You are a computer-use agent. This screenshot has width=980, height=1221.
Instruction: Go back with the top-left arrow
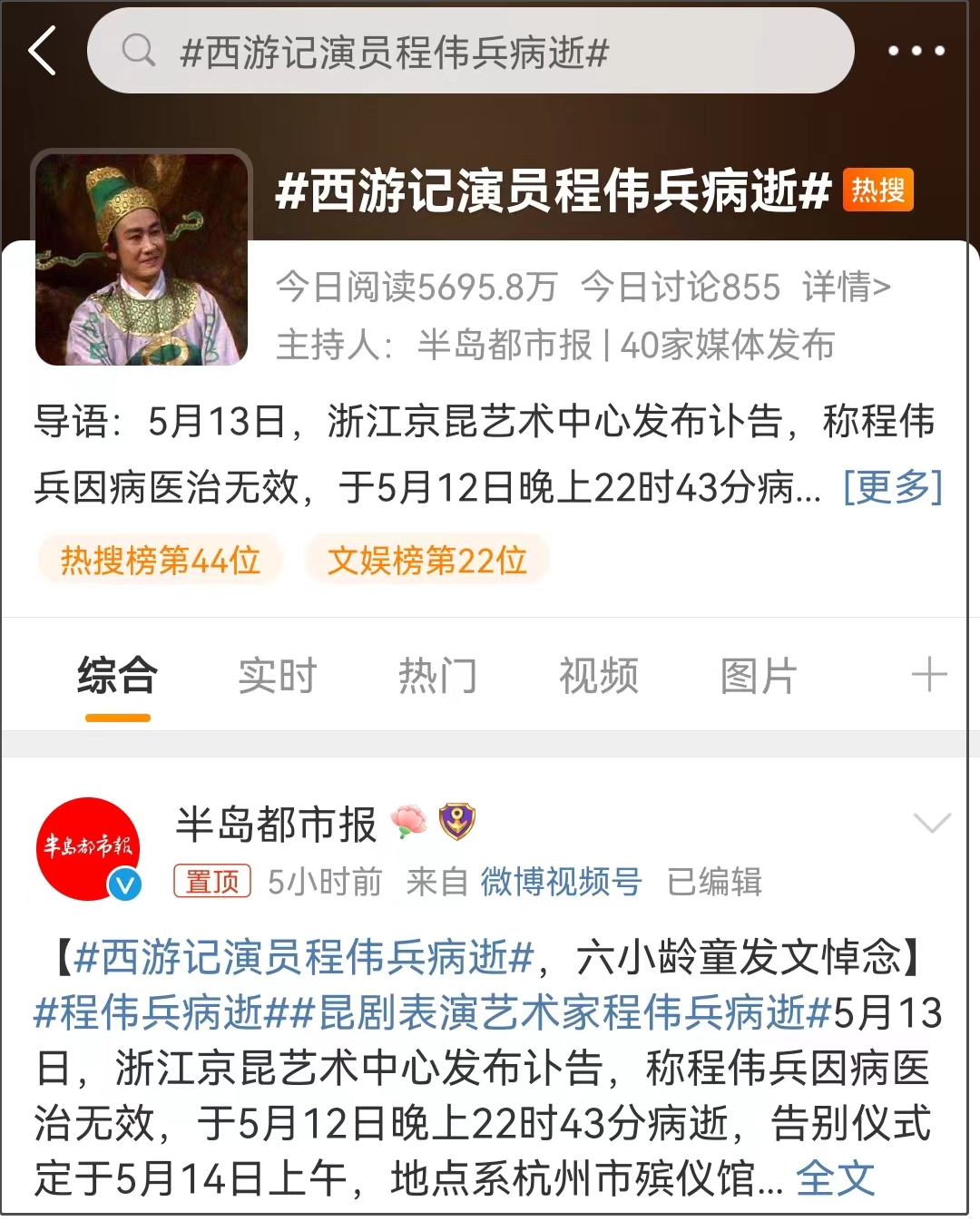(x=43, y=51)
